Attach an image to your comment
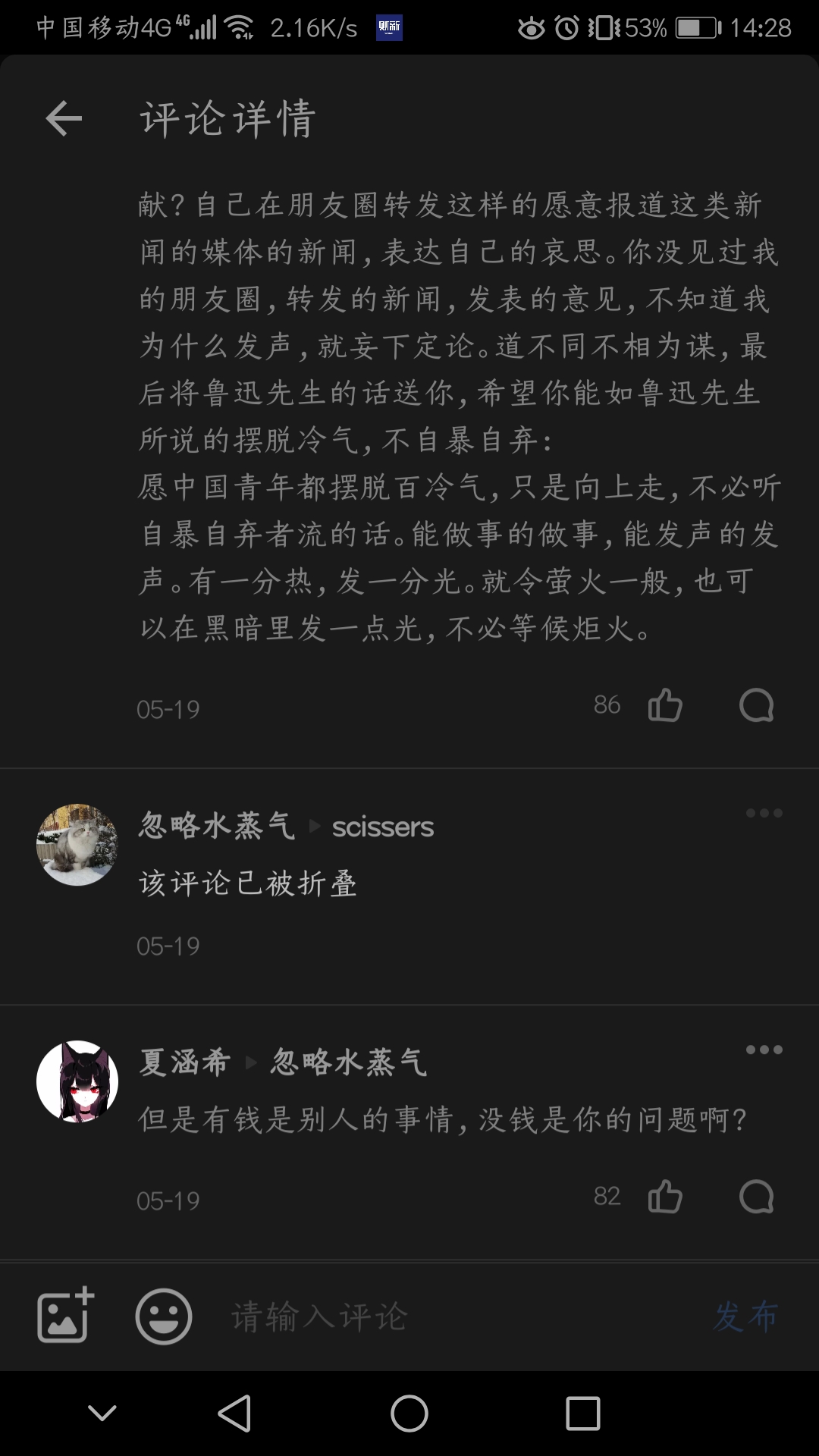Image resolution: width=819 pixels, height=1456 pixels. 65,1316
